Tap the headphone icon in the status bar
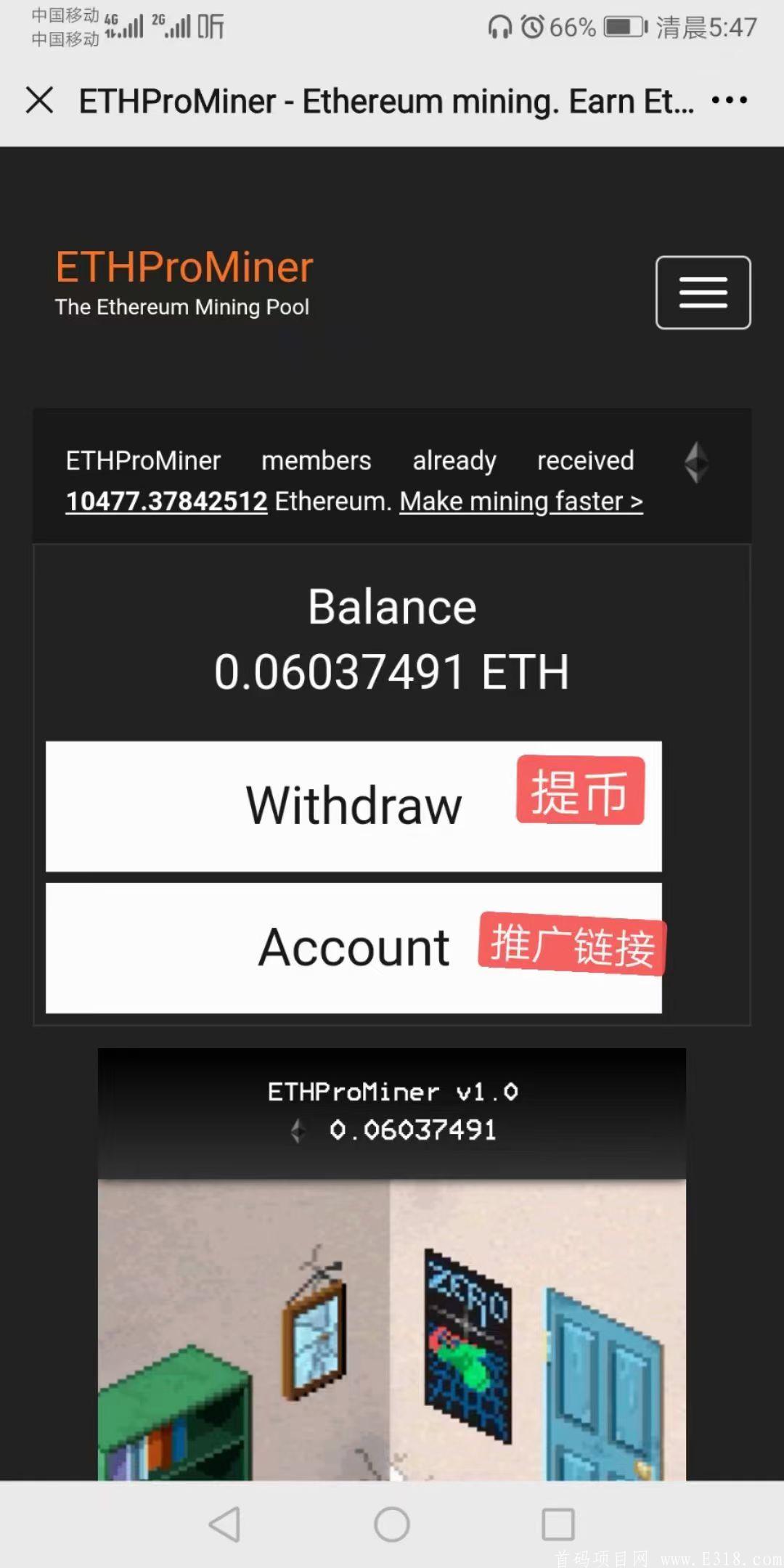 (500, 26)
